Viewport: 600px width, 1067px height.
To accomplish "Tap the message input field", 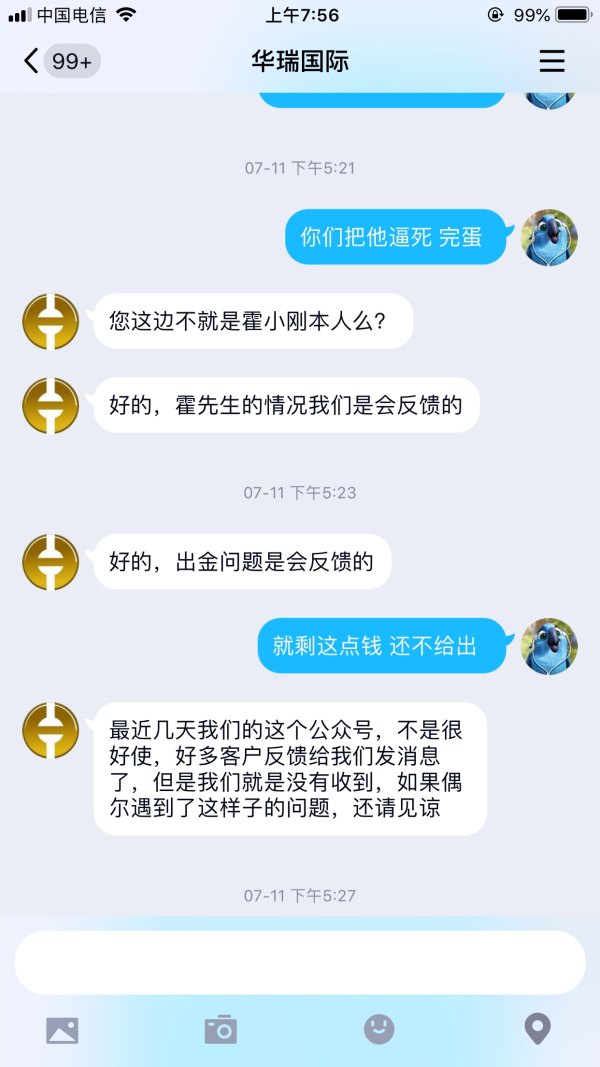I will (299, 962).
